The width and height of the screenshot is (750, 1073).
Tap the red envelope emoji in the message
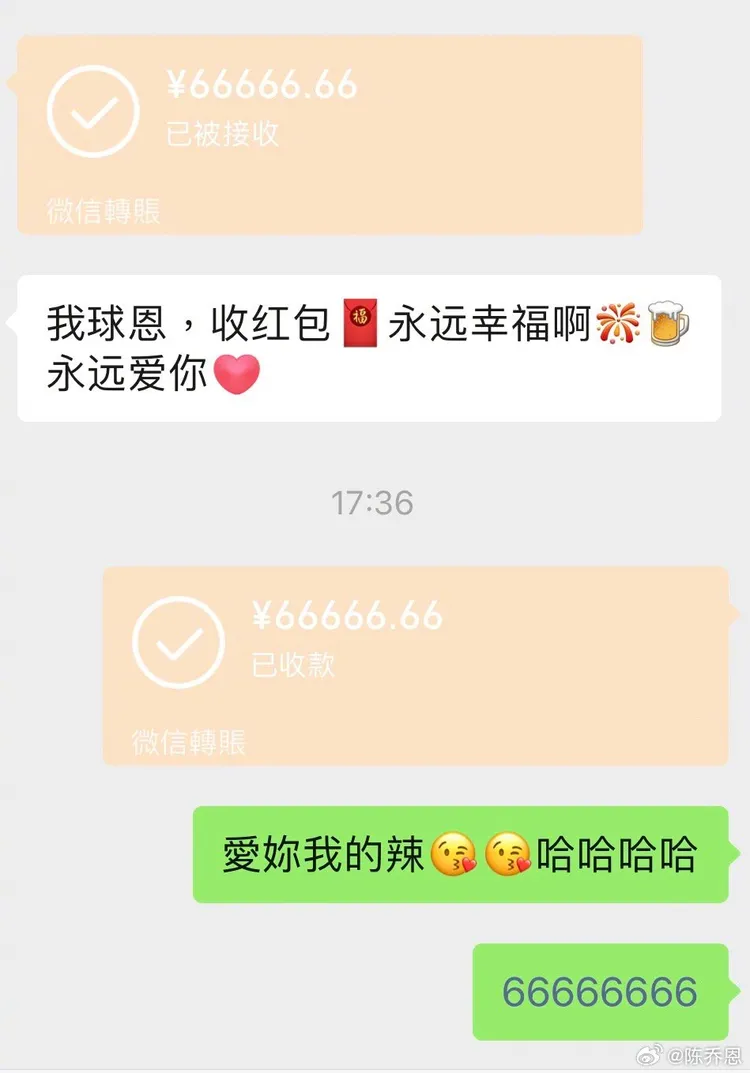coord(359,320)
